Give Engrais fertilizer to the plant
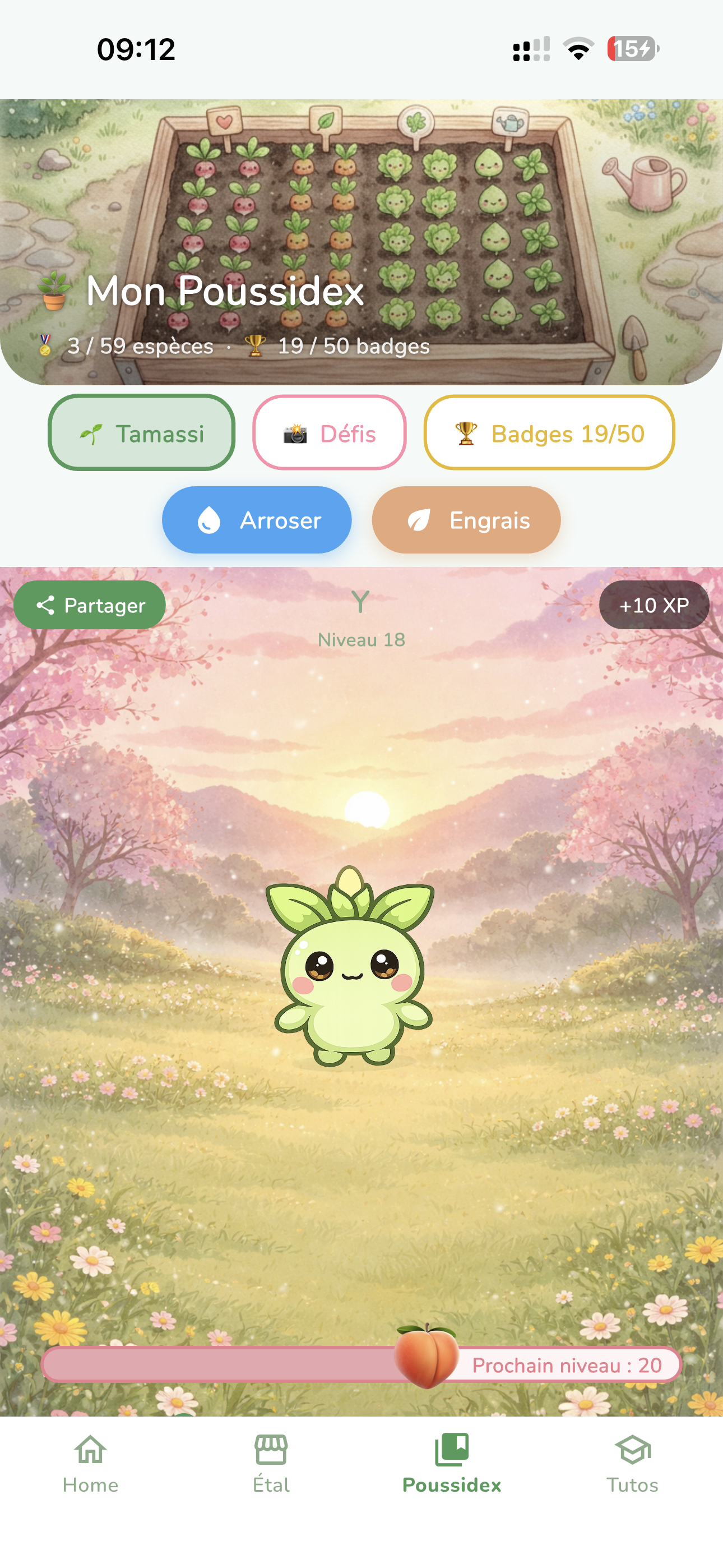723x1568 pixels. click(x=466, y=520)
